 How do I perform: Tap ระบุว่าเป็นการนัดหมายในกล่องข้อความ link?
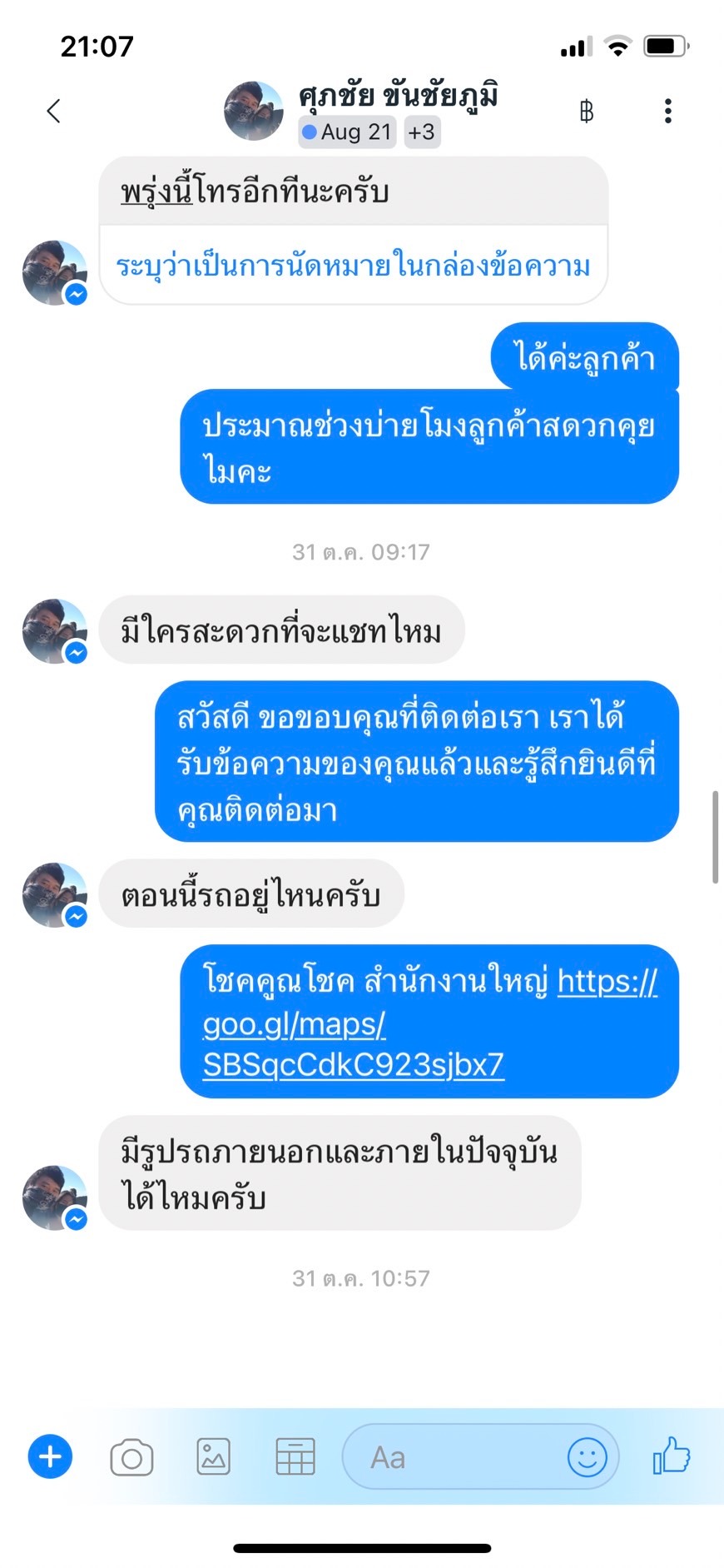point(353,266)
